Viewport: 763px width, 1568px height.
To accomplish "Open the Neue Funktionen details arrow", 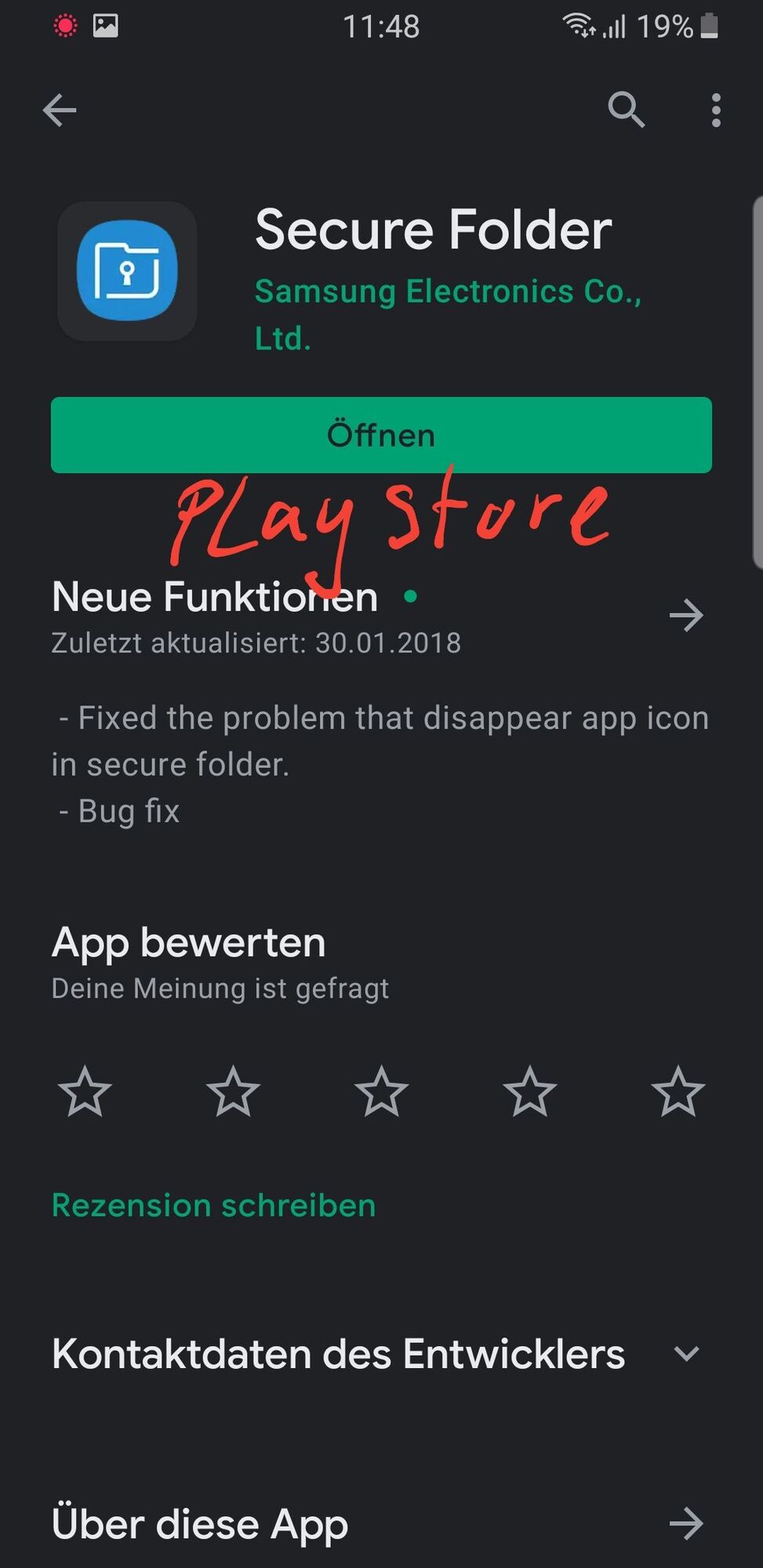I will click(686, 615).
